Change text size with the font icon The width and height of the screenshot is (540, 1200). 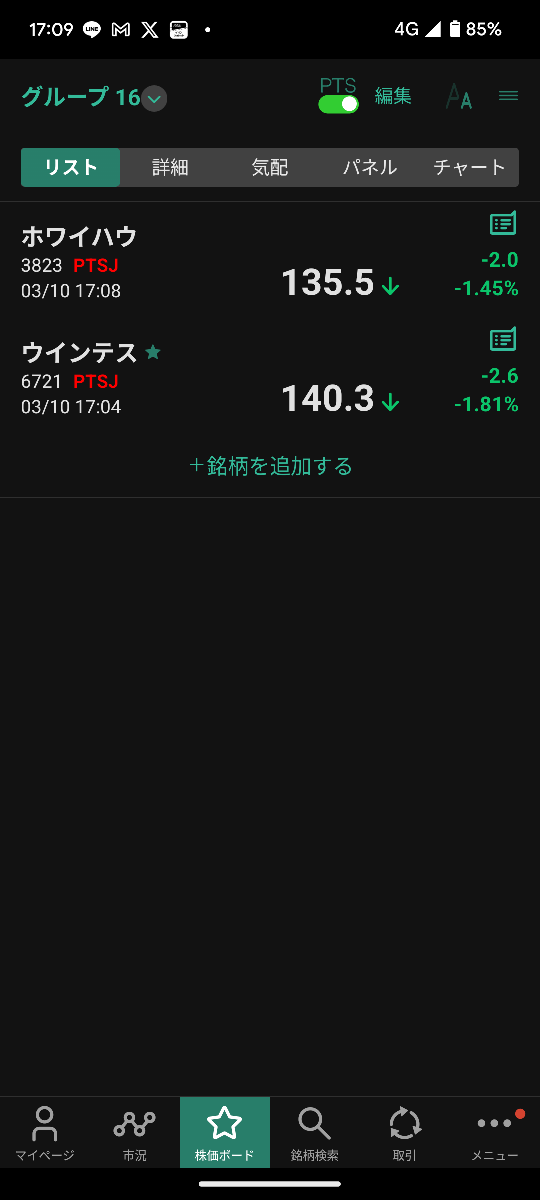(x=459, y=97)
